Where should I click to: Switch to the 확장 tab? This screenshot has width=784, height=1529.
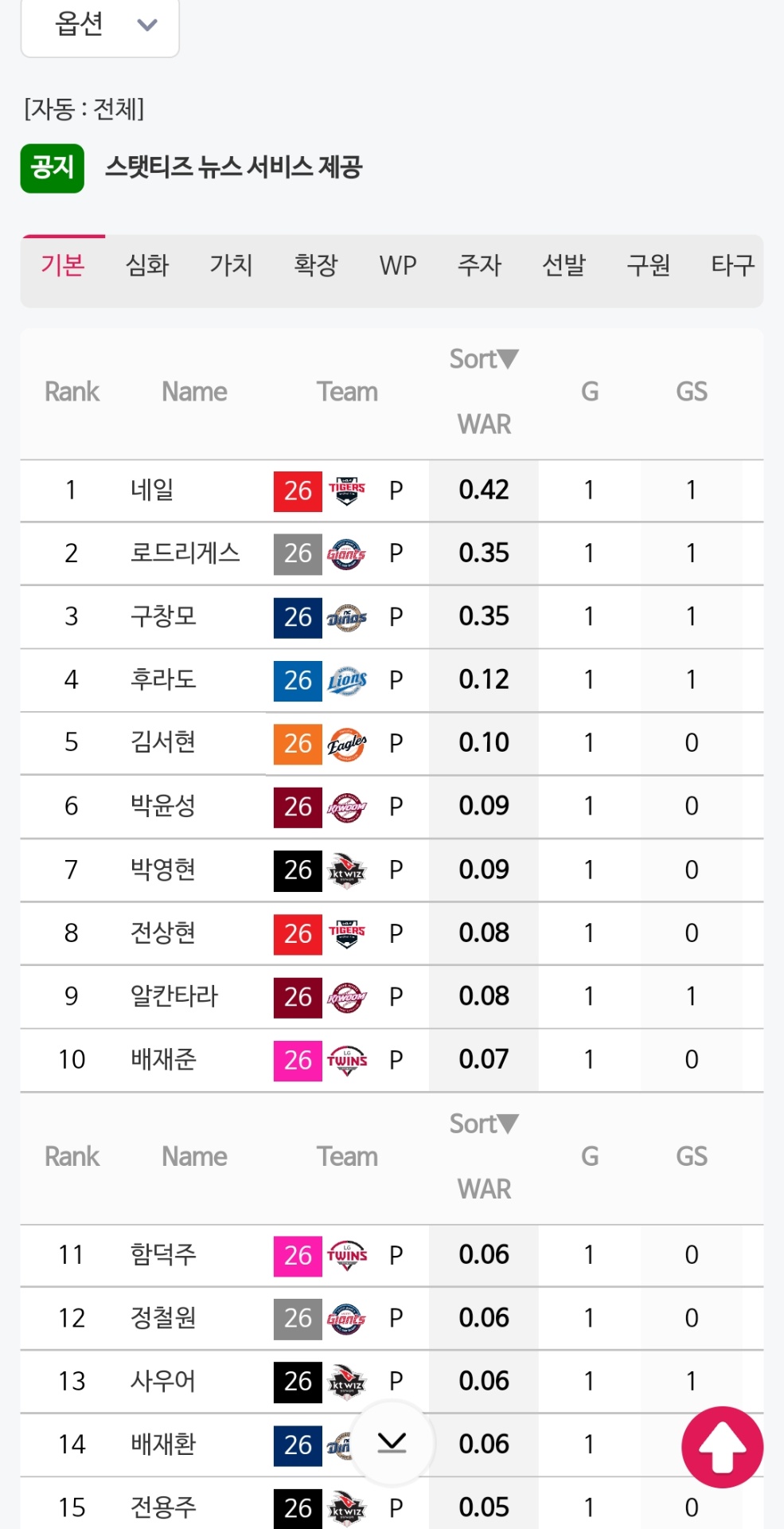[x=316, y=265]
